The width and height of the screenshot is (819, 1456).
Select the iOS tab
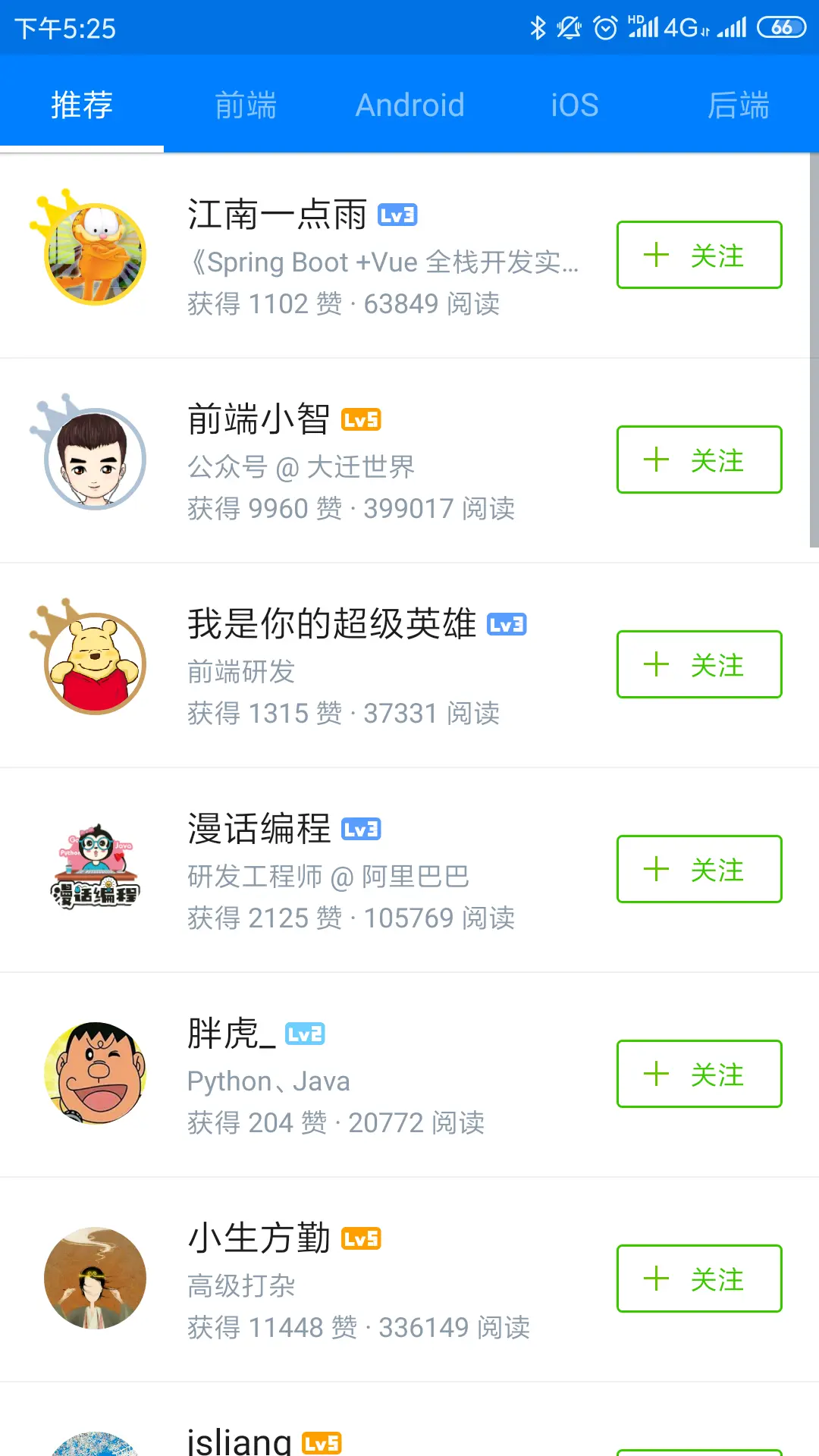point(574,105)
